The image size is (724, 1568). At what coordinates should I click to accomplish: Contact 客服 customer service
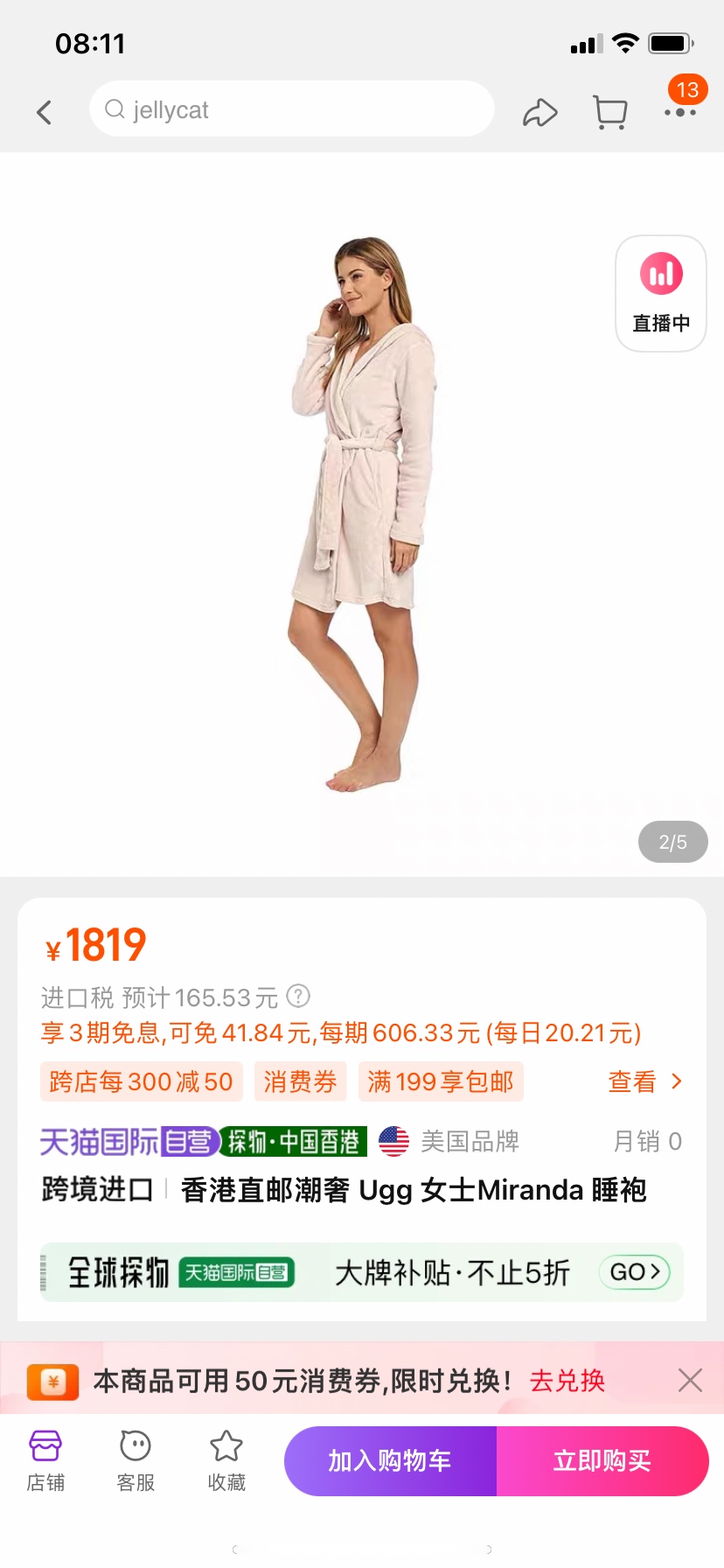[136, 1460]
